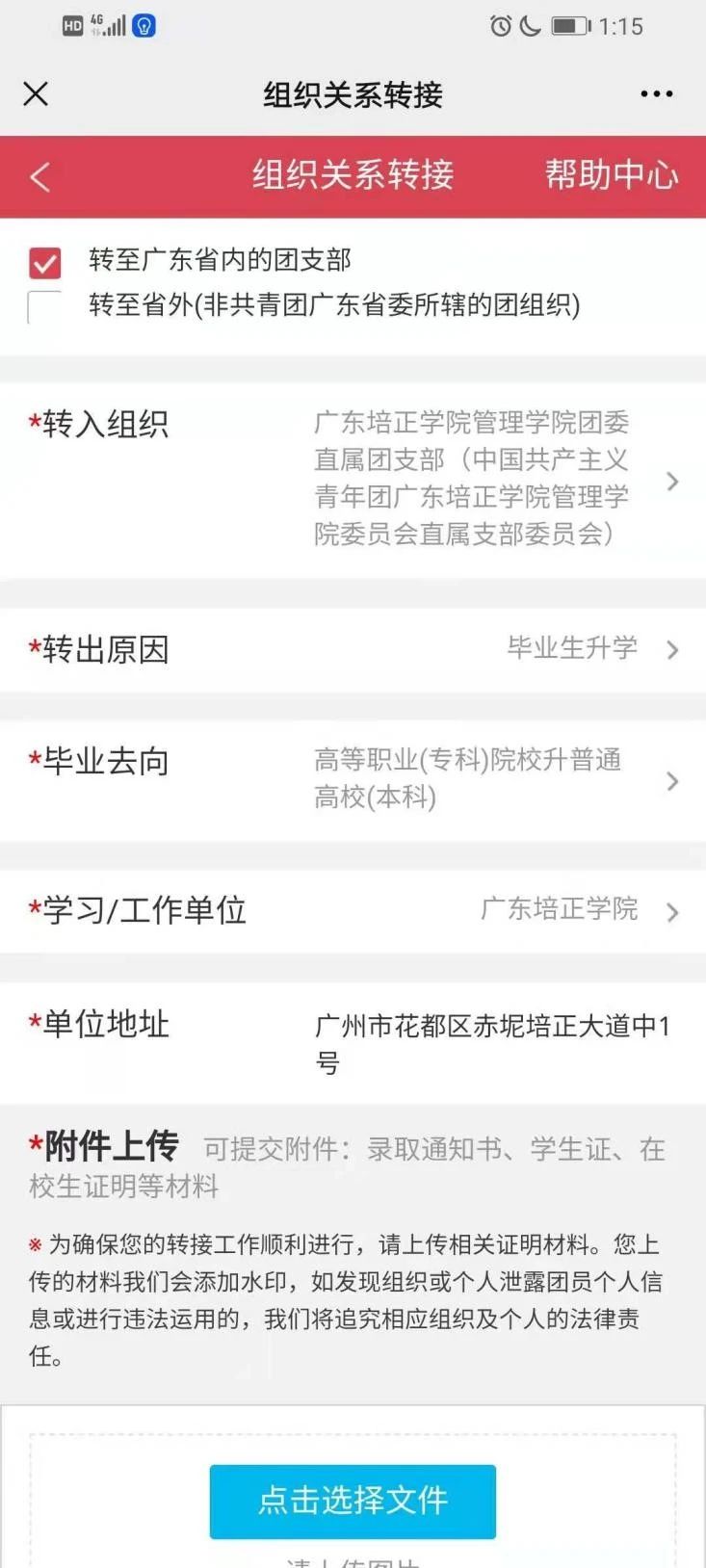Open the 转入组织 selection row

[x=472, y=479]
